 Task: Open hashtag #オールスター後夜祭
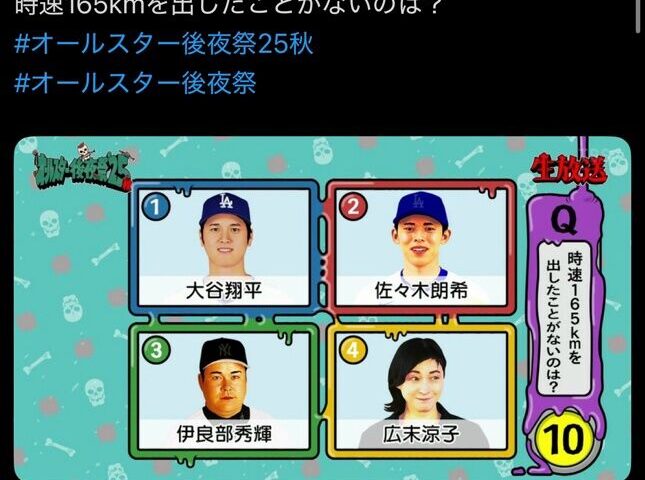click(135, 82)
